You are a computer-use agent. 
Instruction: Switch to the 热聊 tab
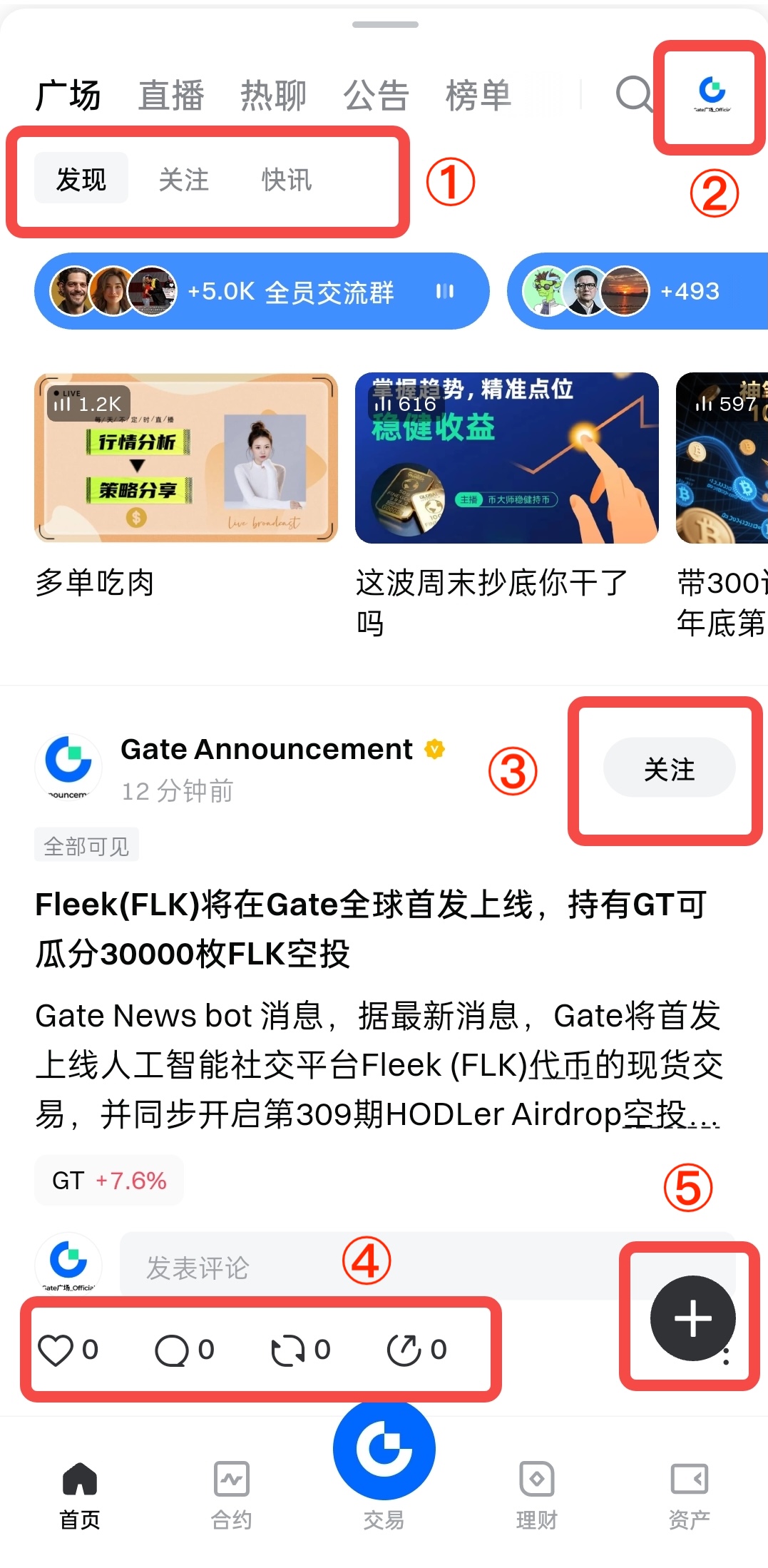[273, 96]
